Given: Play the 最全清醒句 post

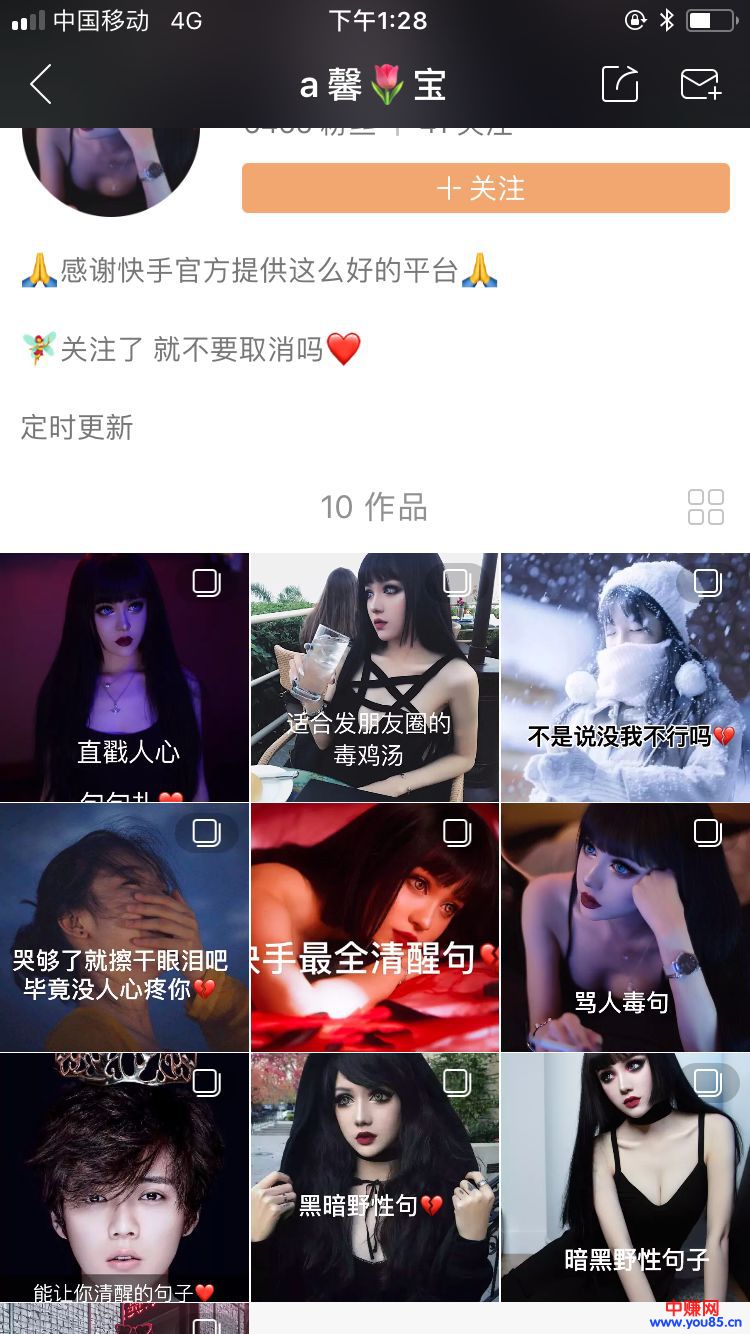Looking at the screenshot, I should [375, 927].
